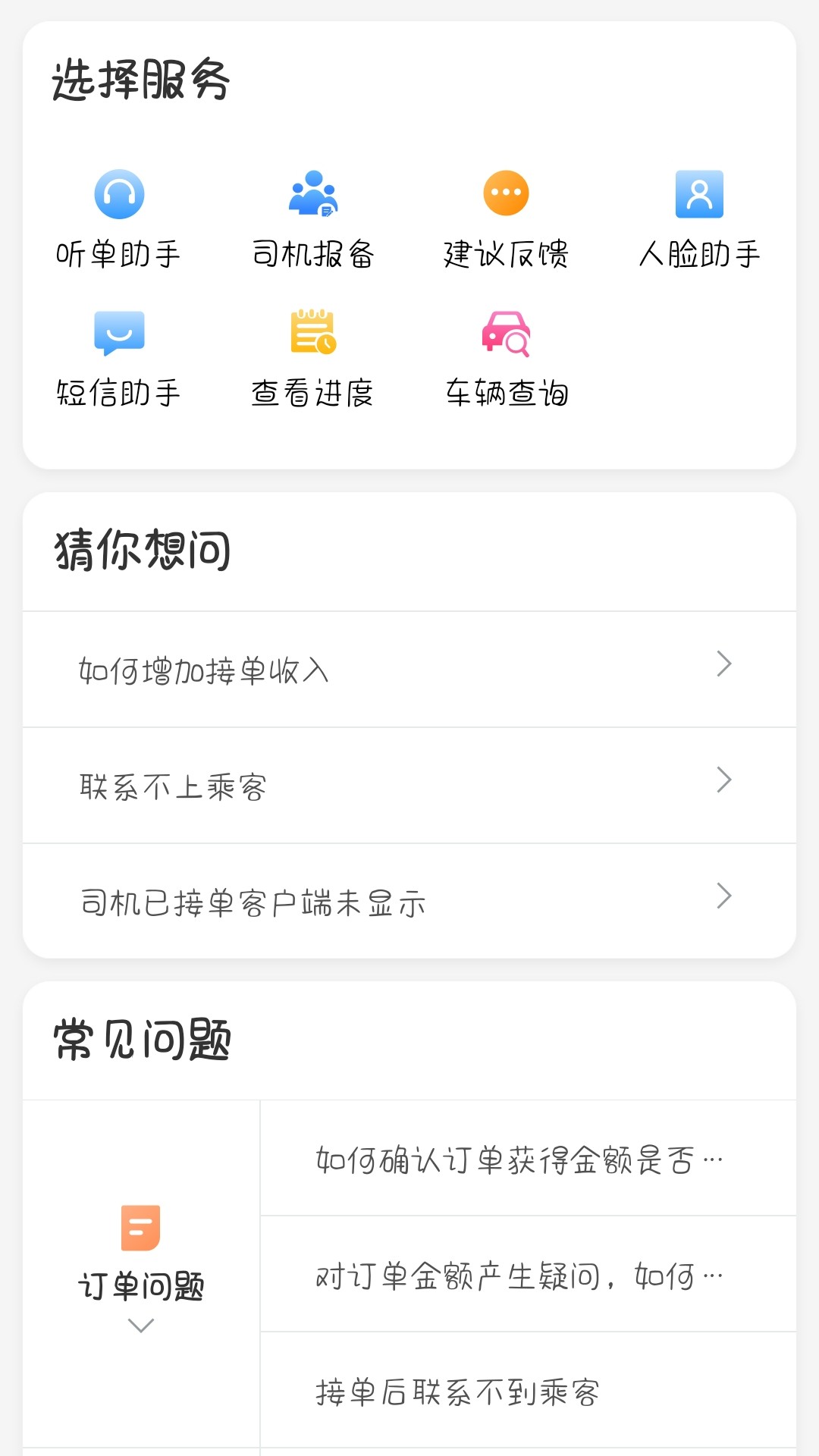Open the 听单助手 headphone service icon
Screen dimensions: 819x1456
[119, 193]
